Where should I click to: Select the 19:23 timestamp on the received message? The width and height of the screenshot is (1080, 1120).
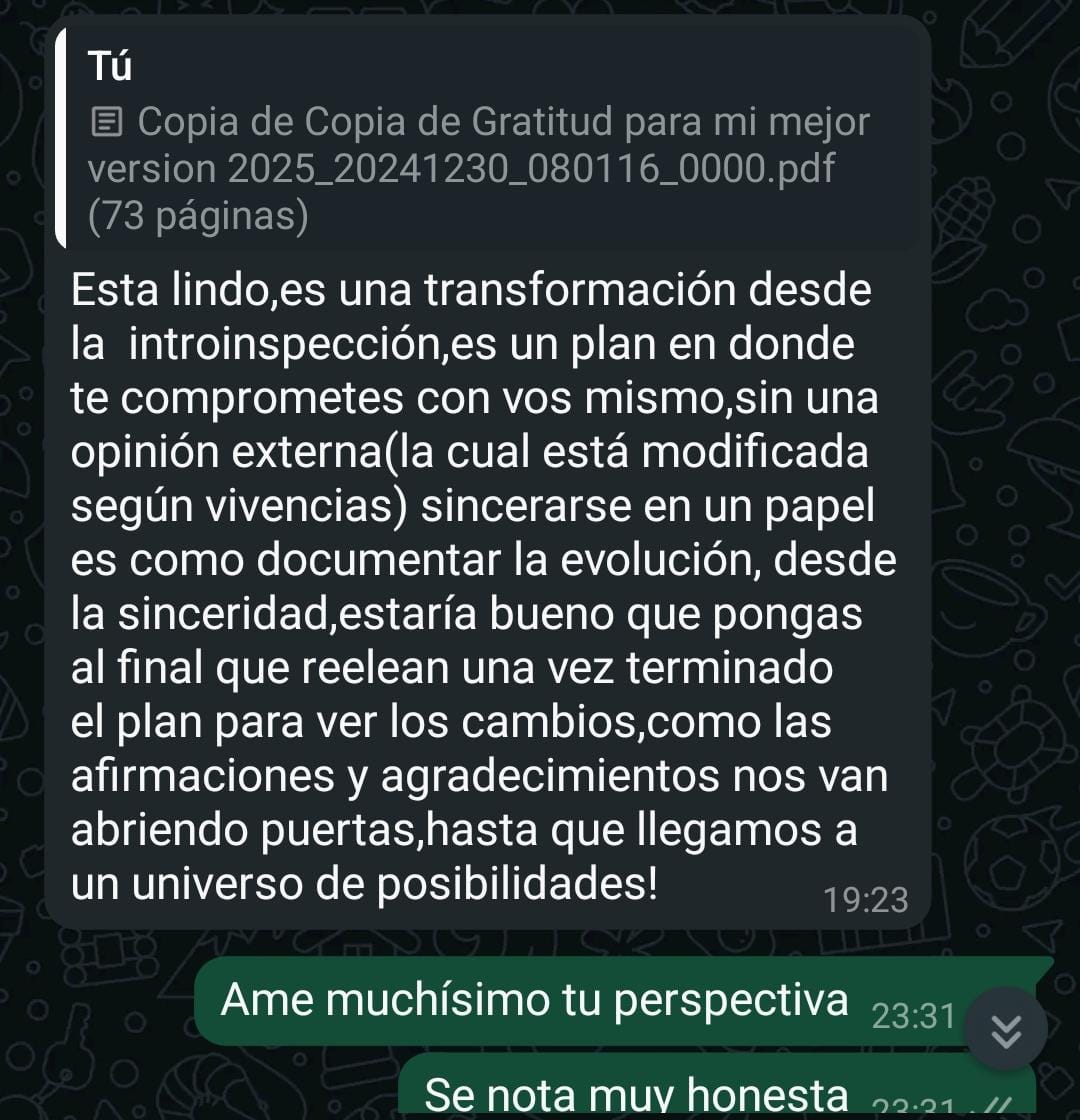click(868, 900)
